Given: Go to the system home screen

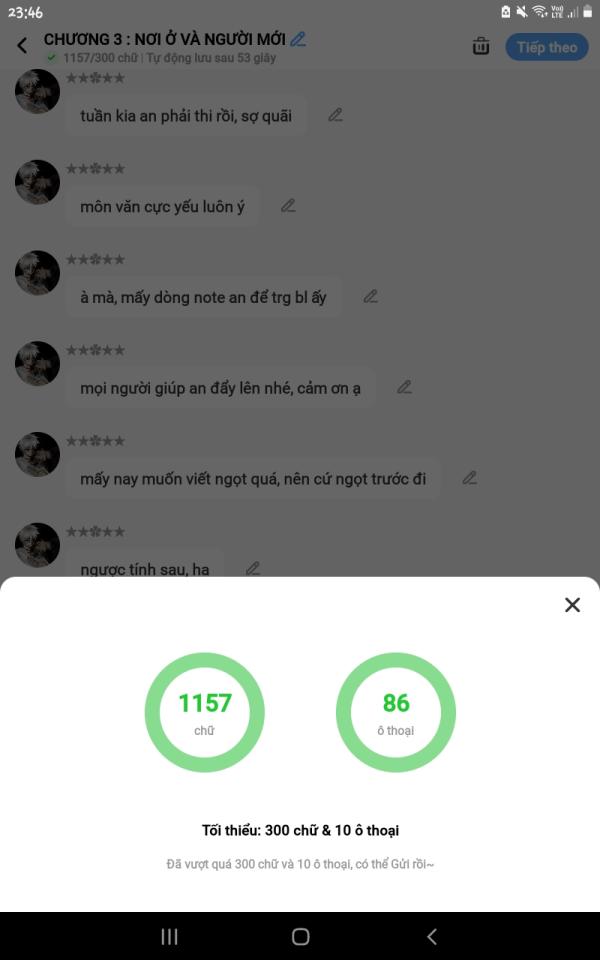Looking at the screenshot, I should pyautogui.click(x=300, y=936).
